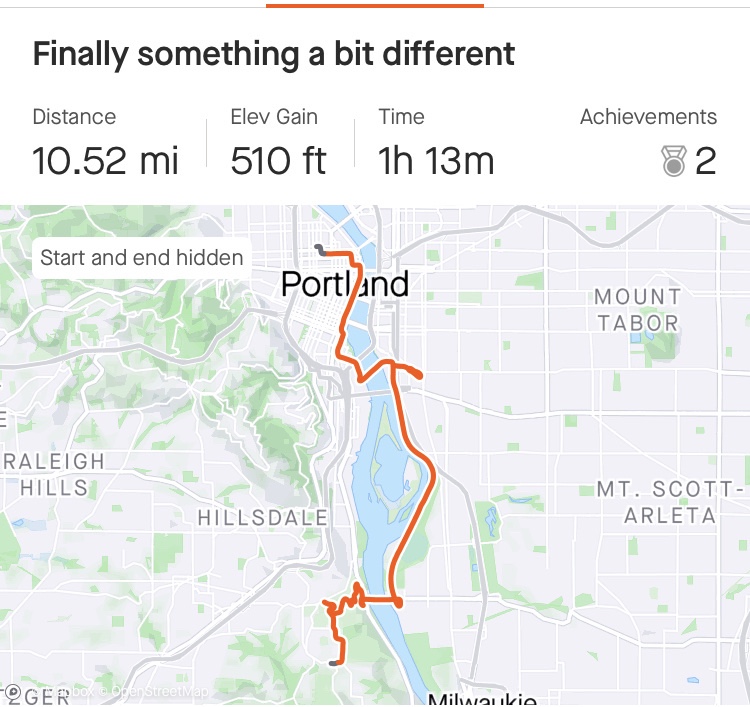Tap the "Start and end hidden" label

(x=141, y=258)
